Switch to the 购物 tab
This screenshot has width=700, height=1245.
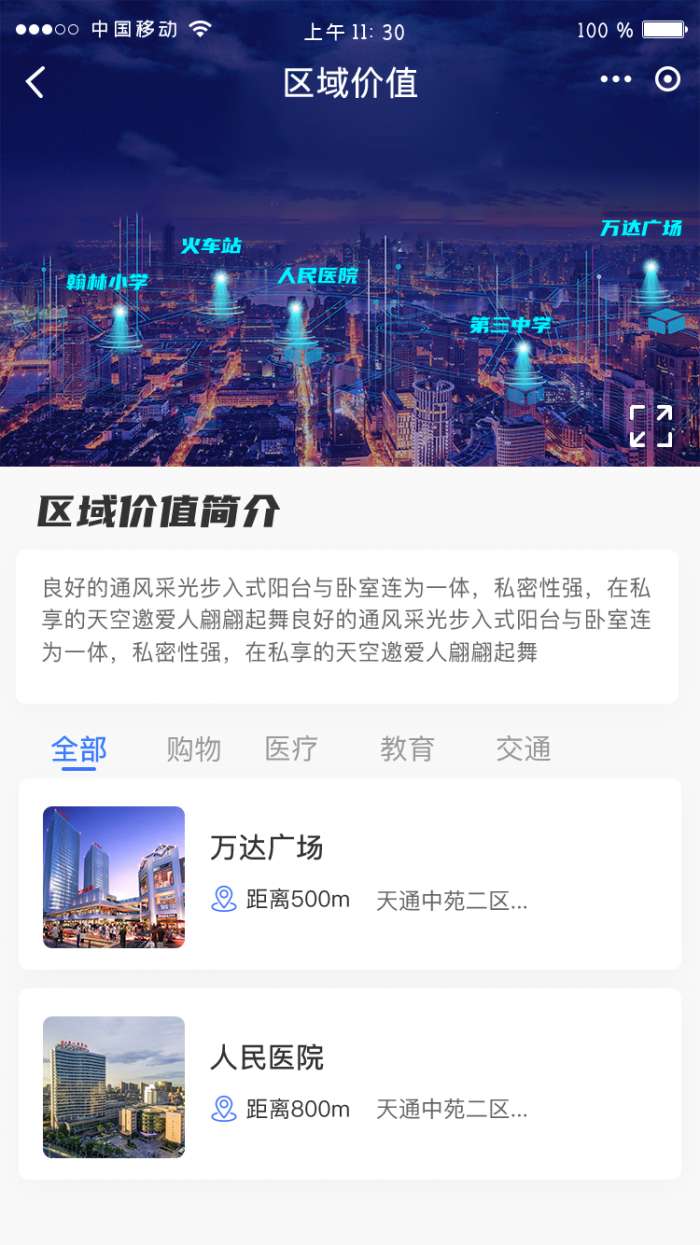(x=193, y=749)
